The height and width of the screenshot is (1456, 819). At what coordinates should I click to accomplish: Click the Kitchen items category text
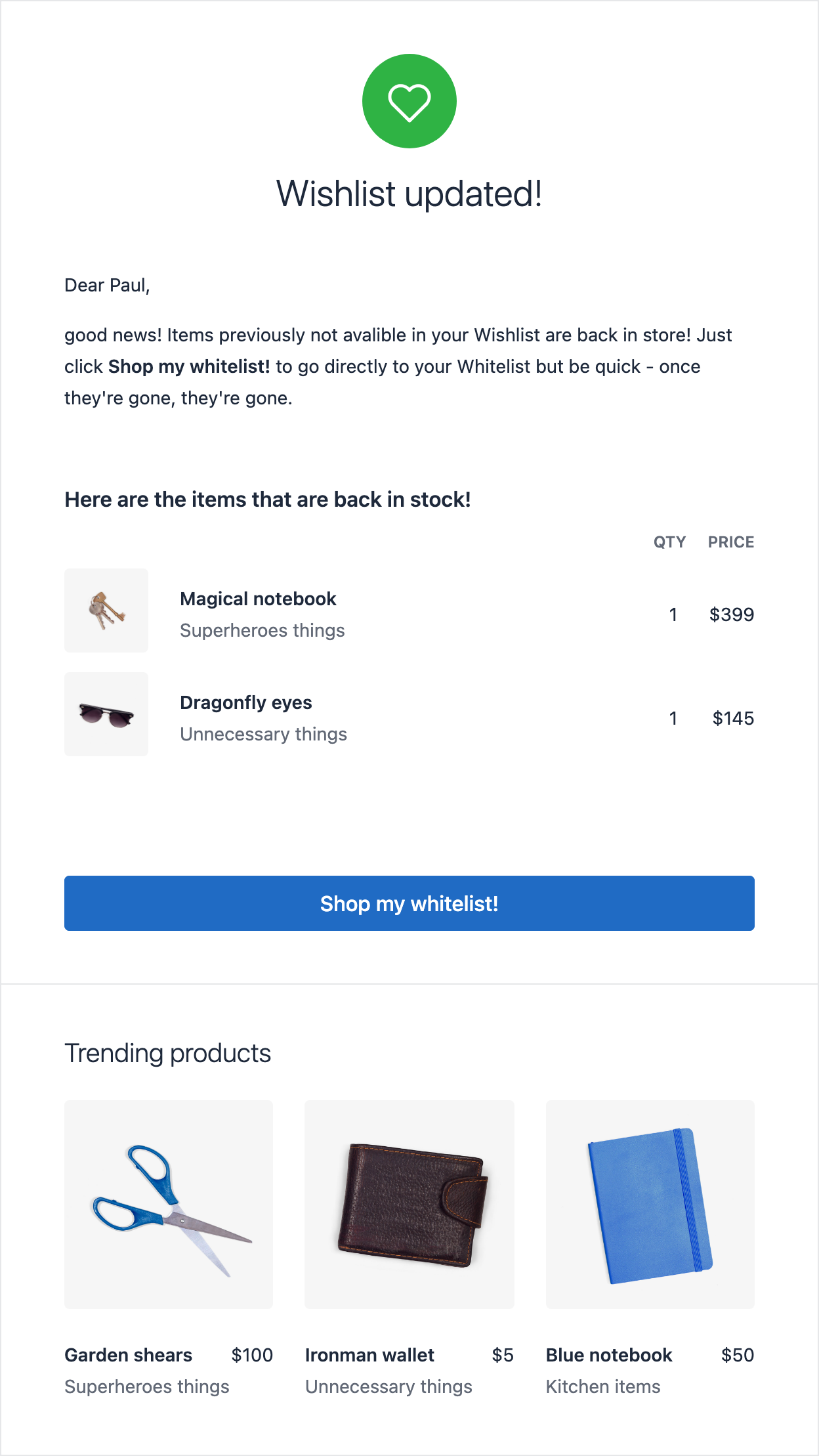[602, 1386]
